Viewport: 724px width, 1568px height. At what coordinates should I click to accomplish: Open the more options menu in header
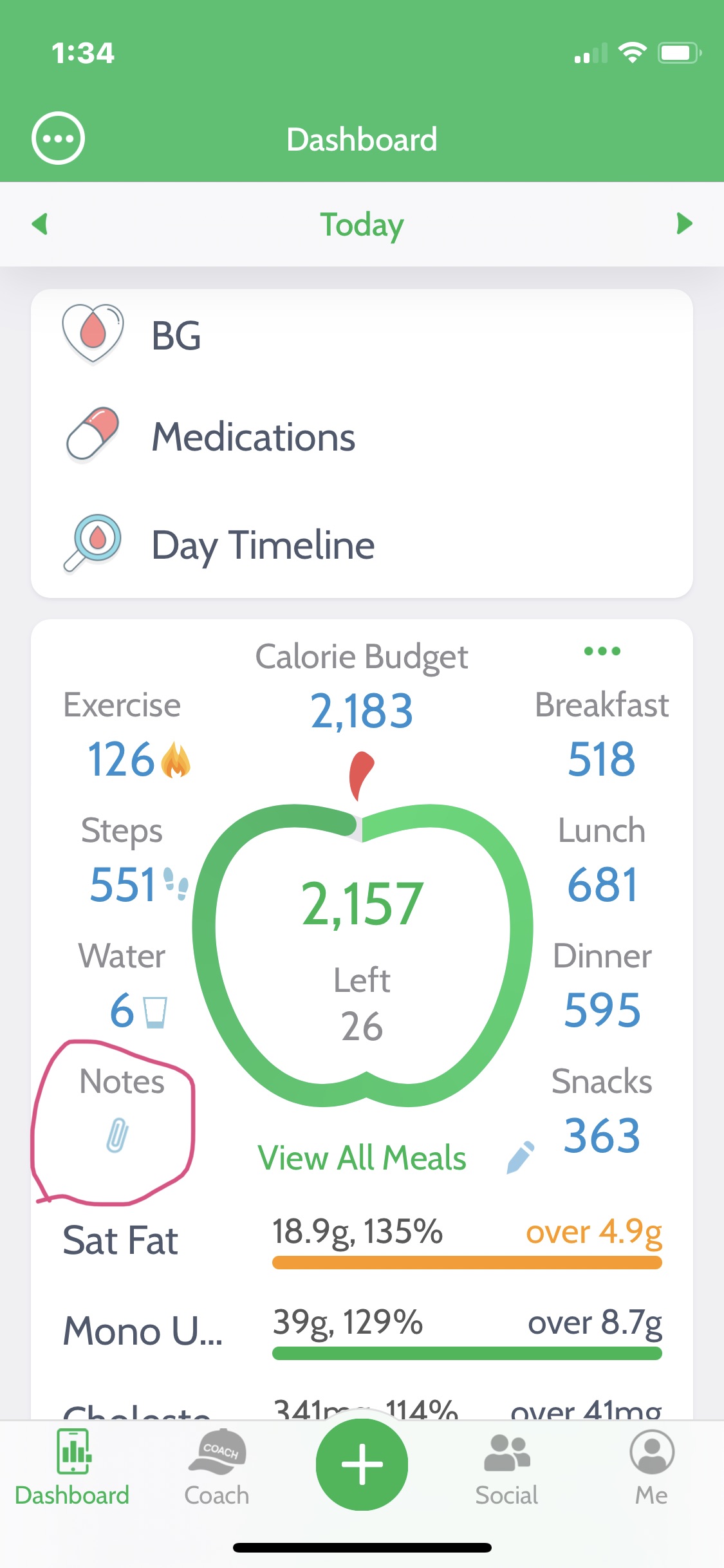pyautogui.click(x=58, y=138)
